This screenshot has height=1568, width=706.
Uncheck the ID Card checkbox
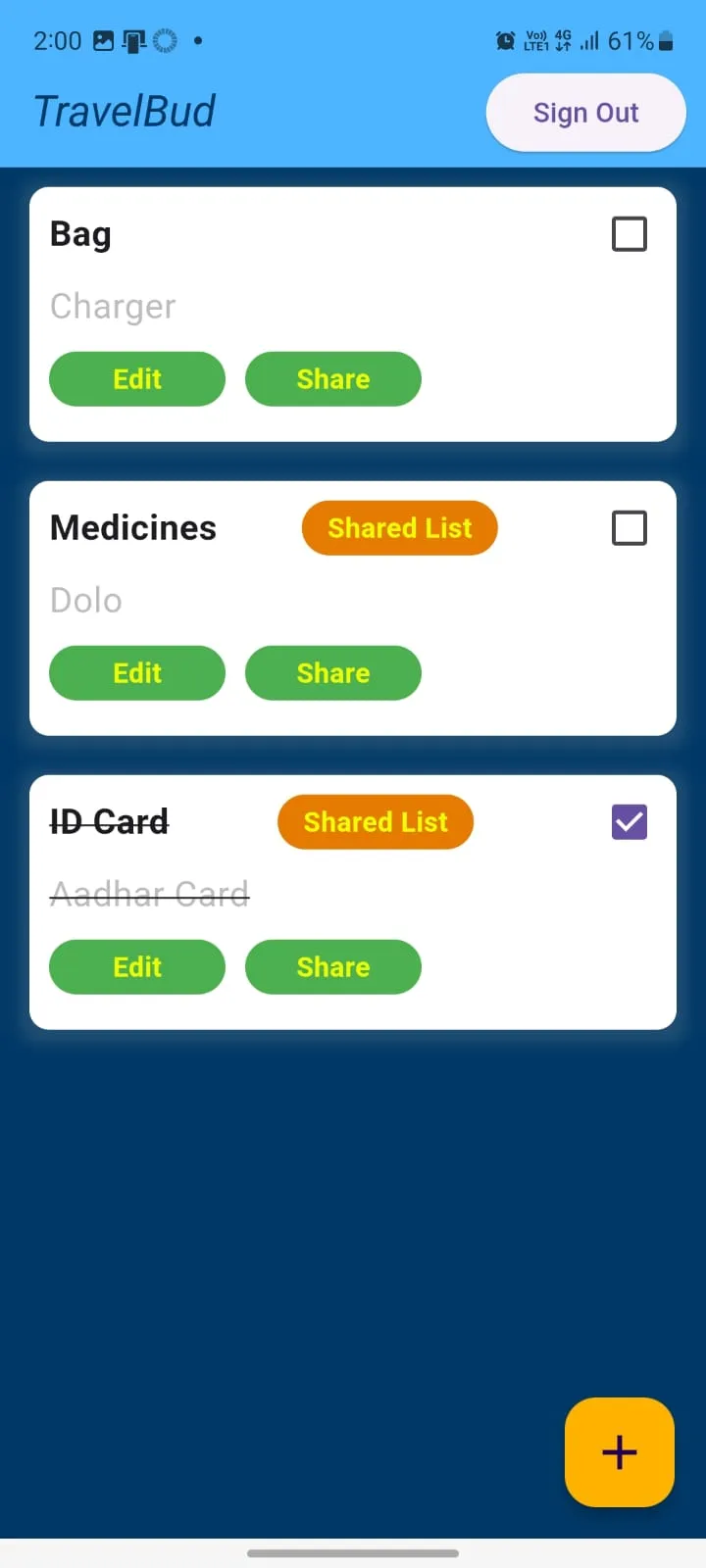click(629, 822)
